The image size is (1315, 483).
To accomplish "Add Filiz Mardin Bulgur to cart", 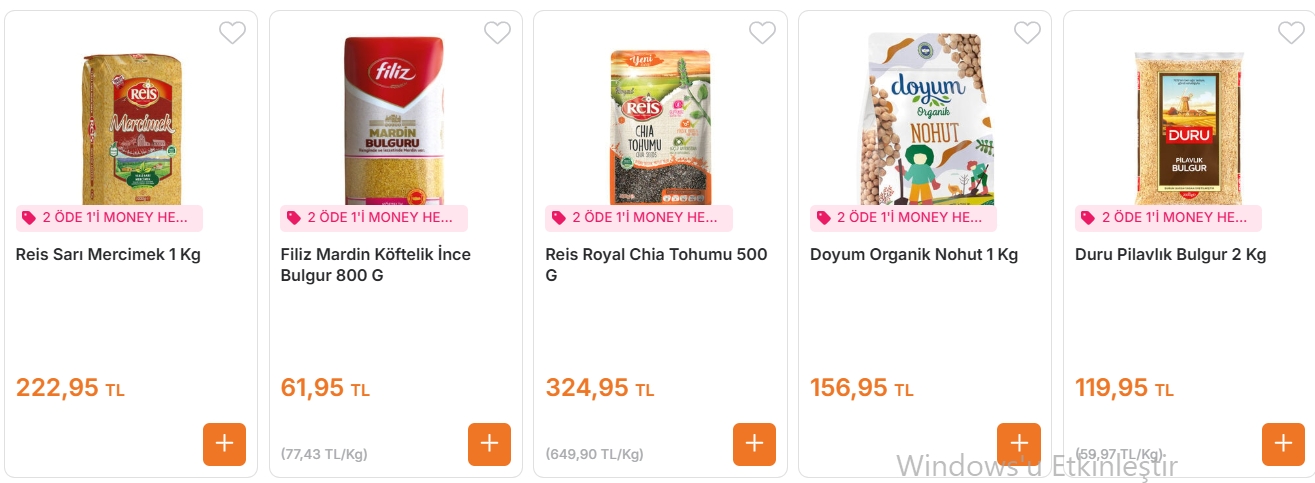I will pyautogui.click(x=489, y=444).
